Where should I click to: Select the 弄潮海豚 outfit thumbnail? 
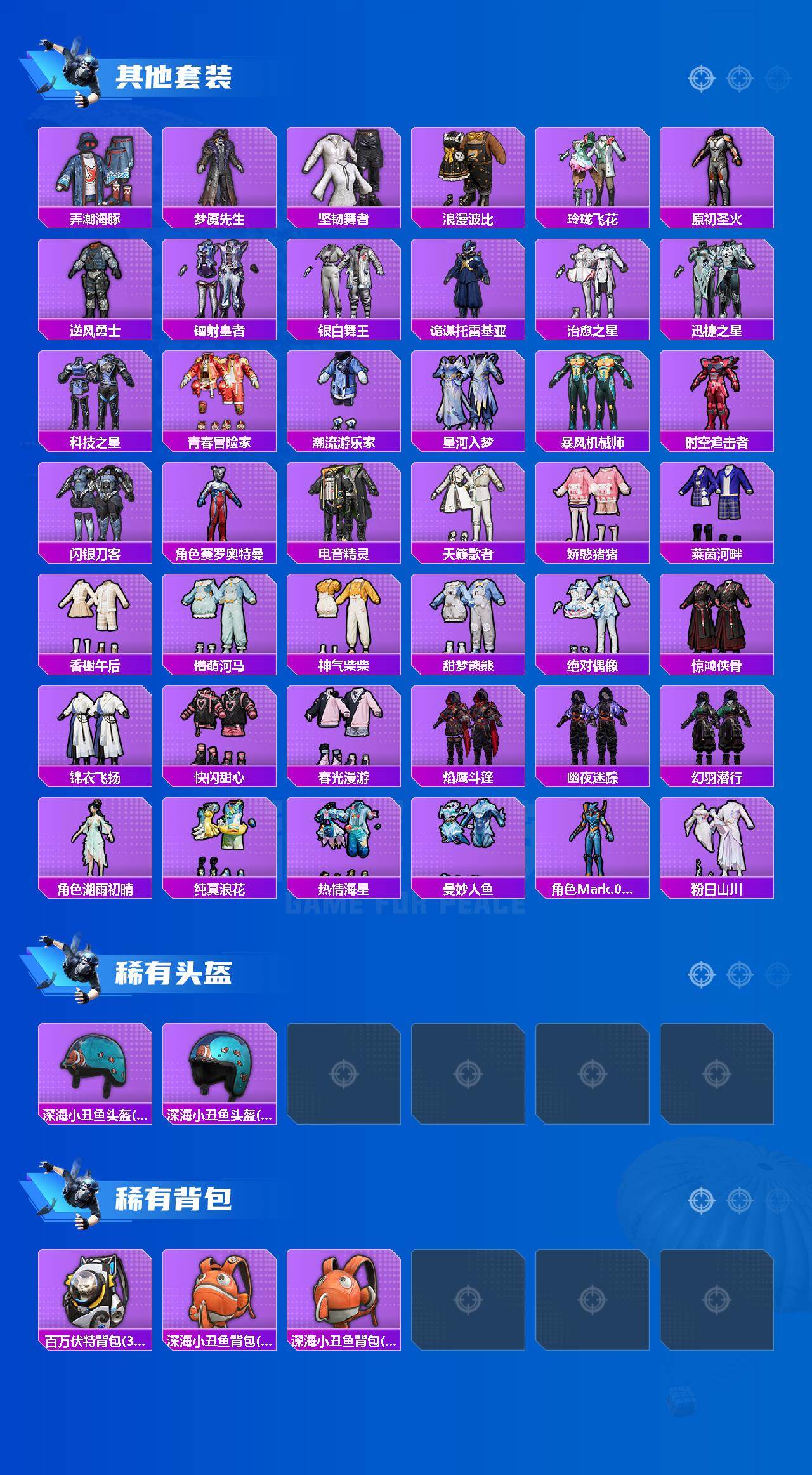tap(93, 168)
